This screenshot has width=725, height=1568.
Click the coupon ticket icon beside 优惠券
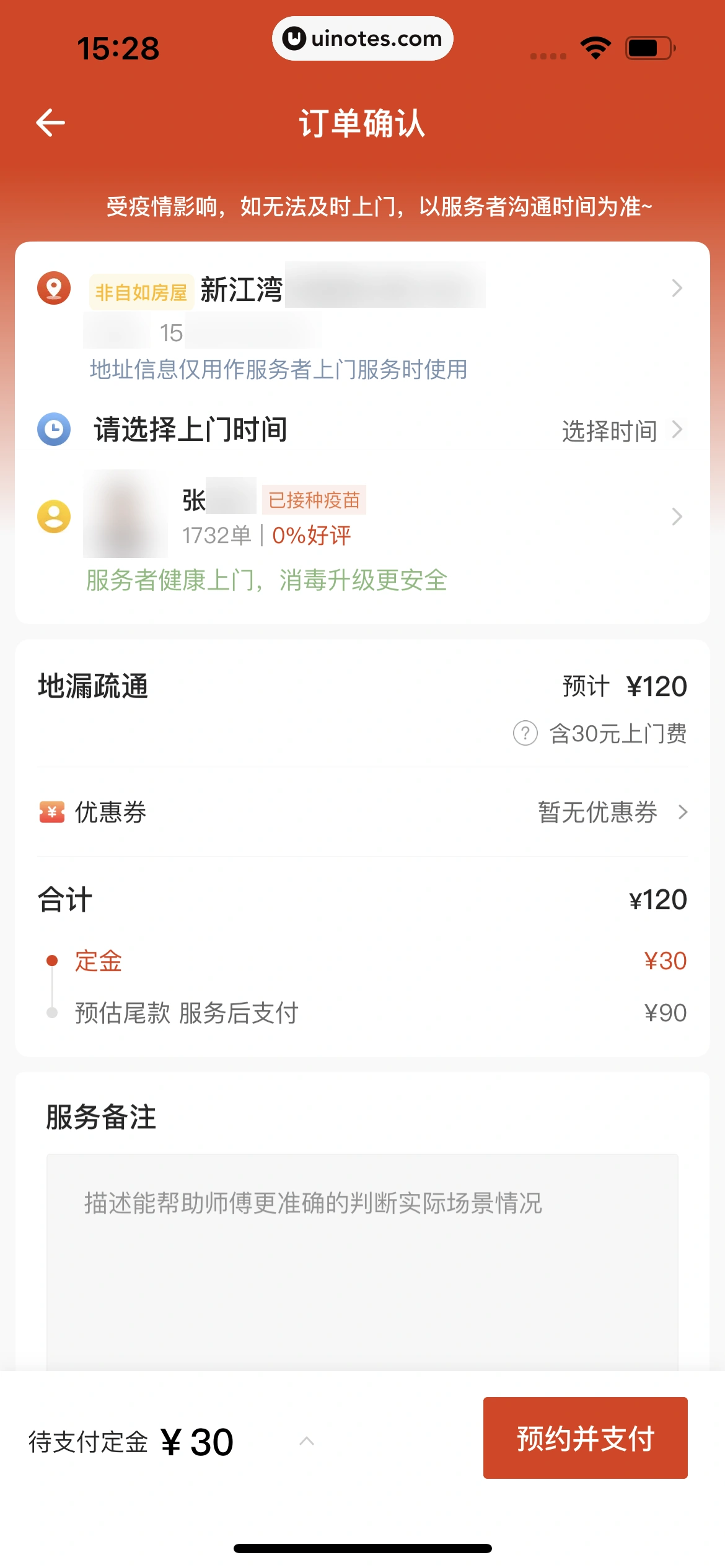coord(51,812)
